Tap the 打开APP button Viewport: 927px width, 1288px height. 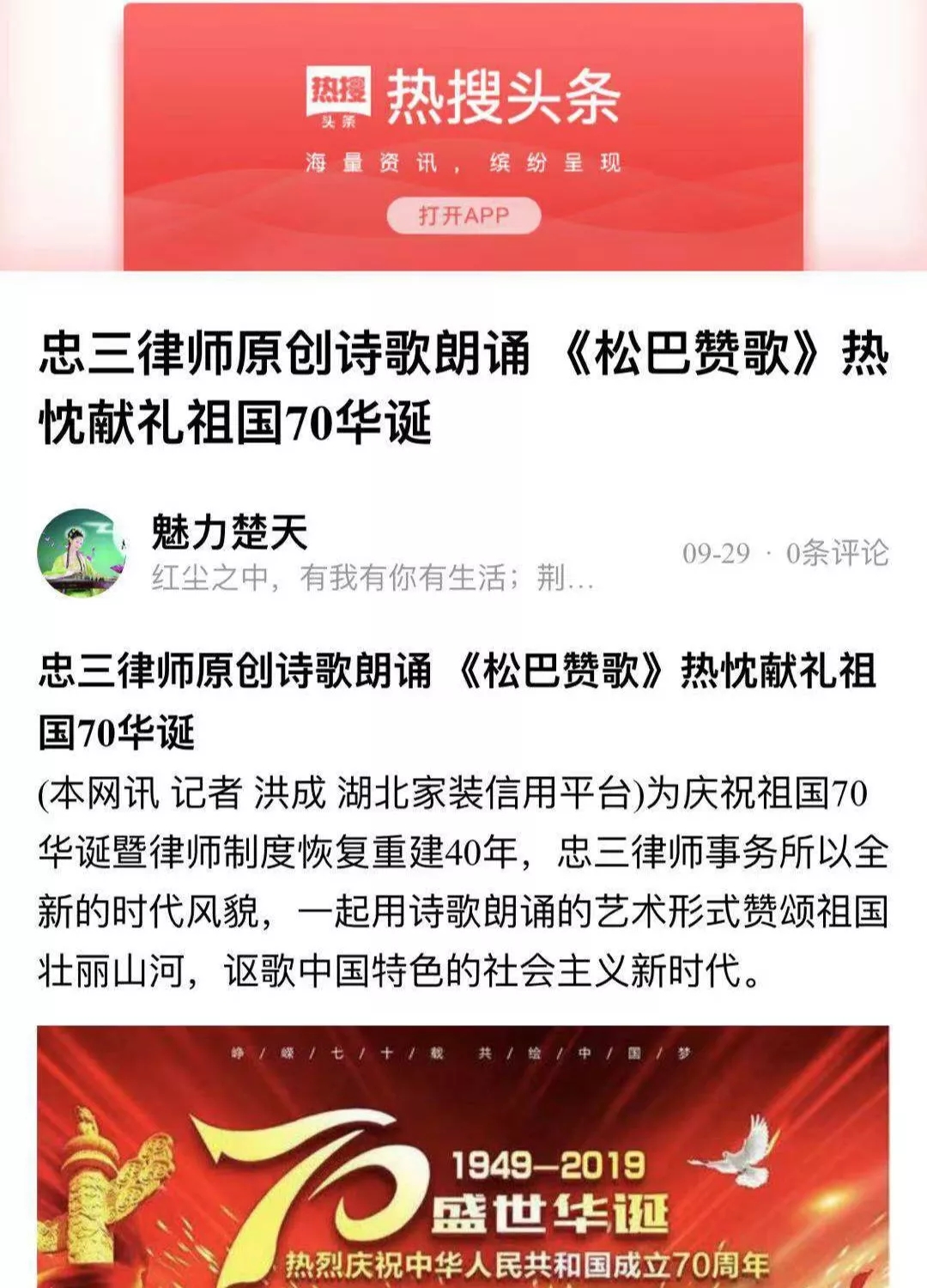click(463, 215)
